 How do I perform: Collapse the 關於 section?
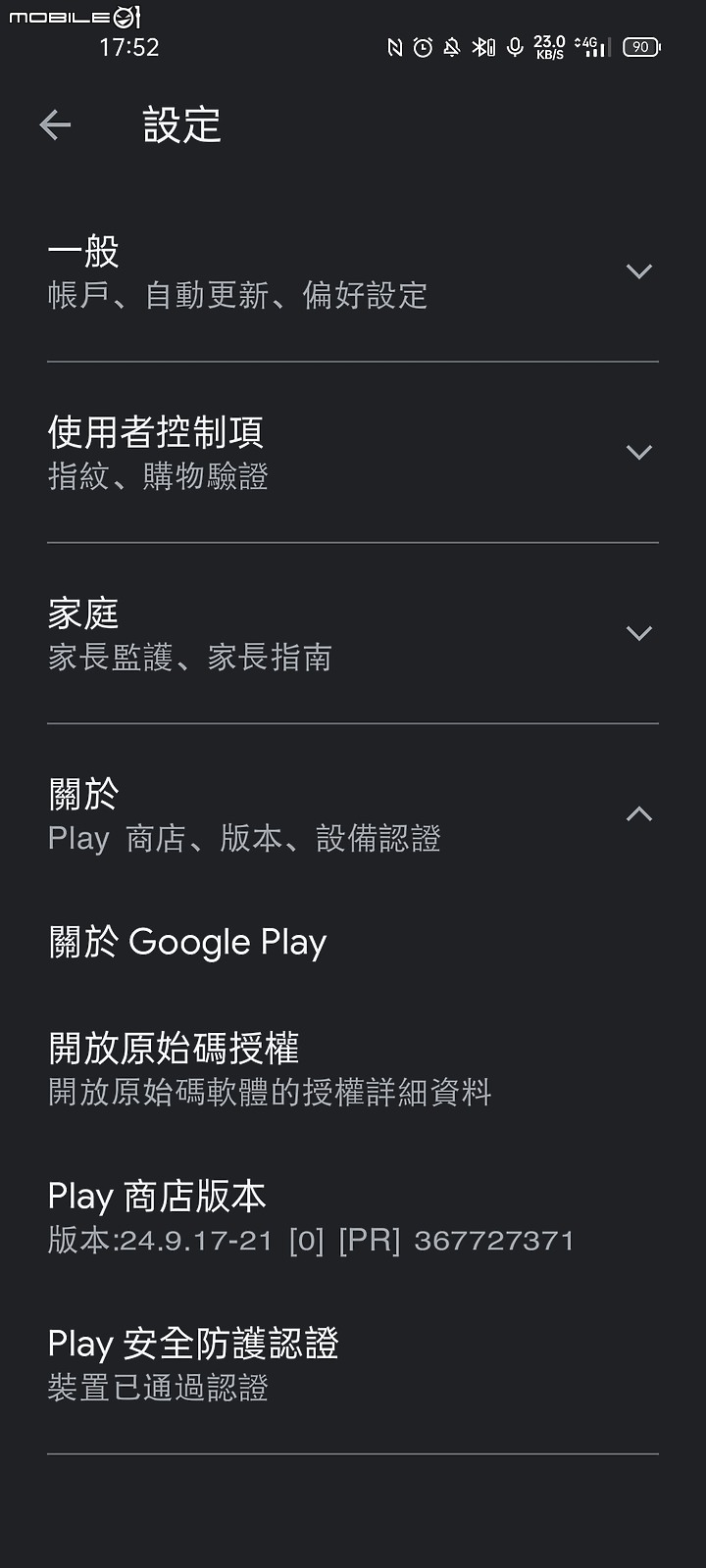pos(353,814)
